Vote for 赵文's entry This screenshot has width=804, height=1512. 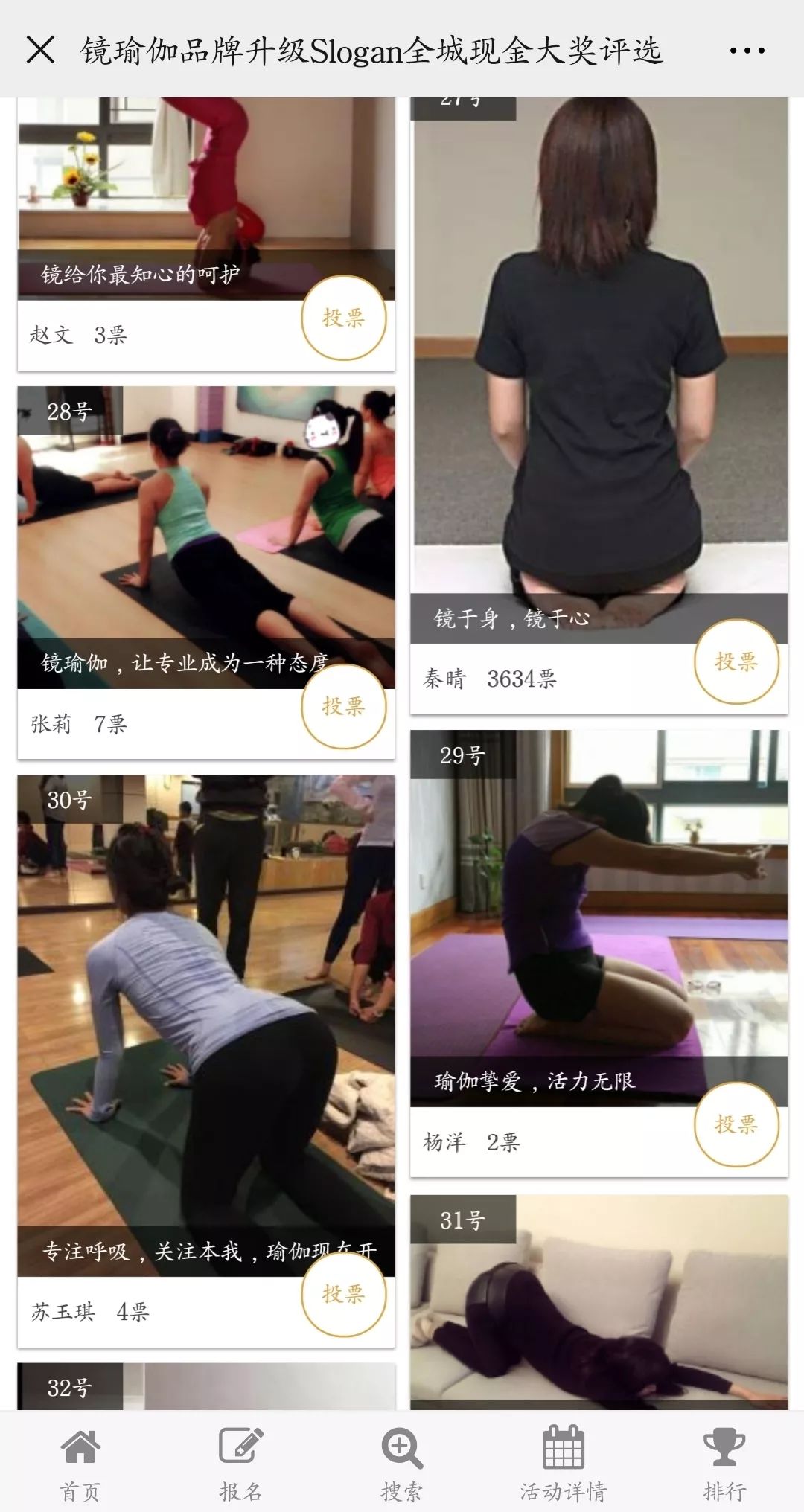click(x=343, y=318)
